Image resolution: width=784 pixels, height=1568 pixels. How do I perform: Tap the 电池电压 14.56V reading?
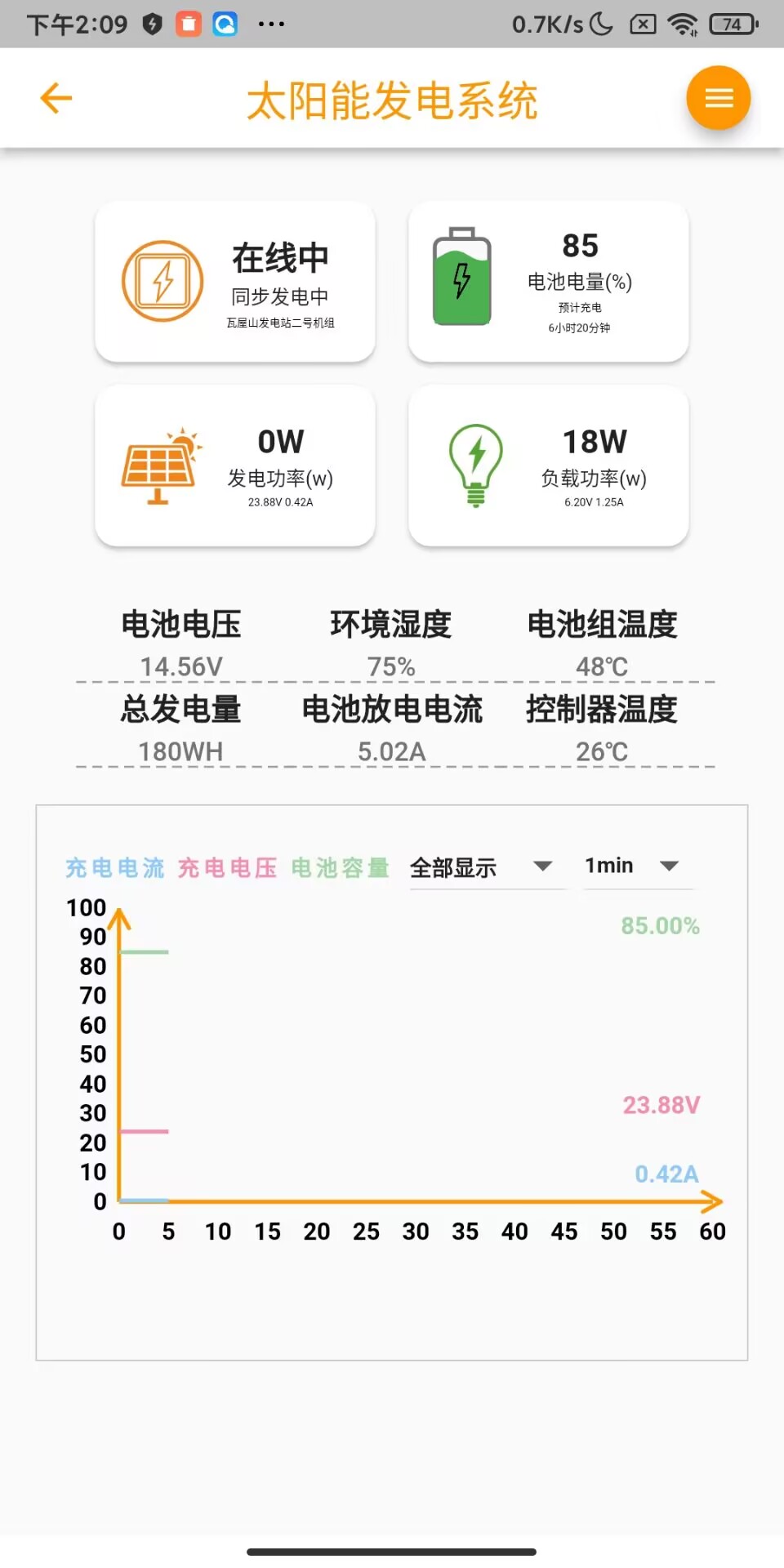coord(180,665)
